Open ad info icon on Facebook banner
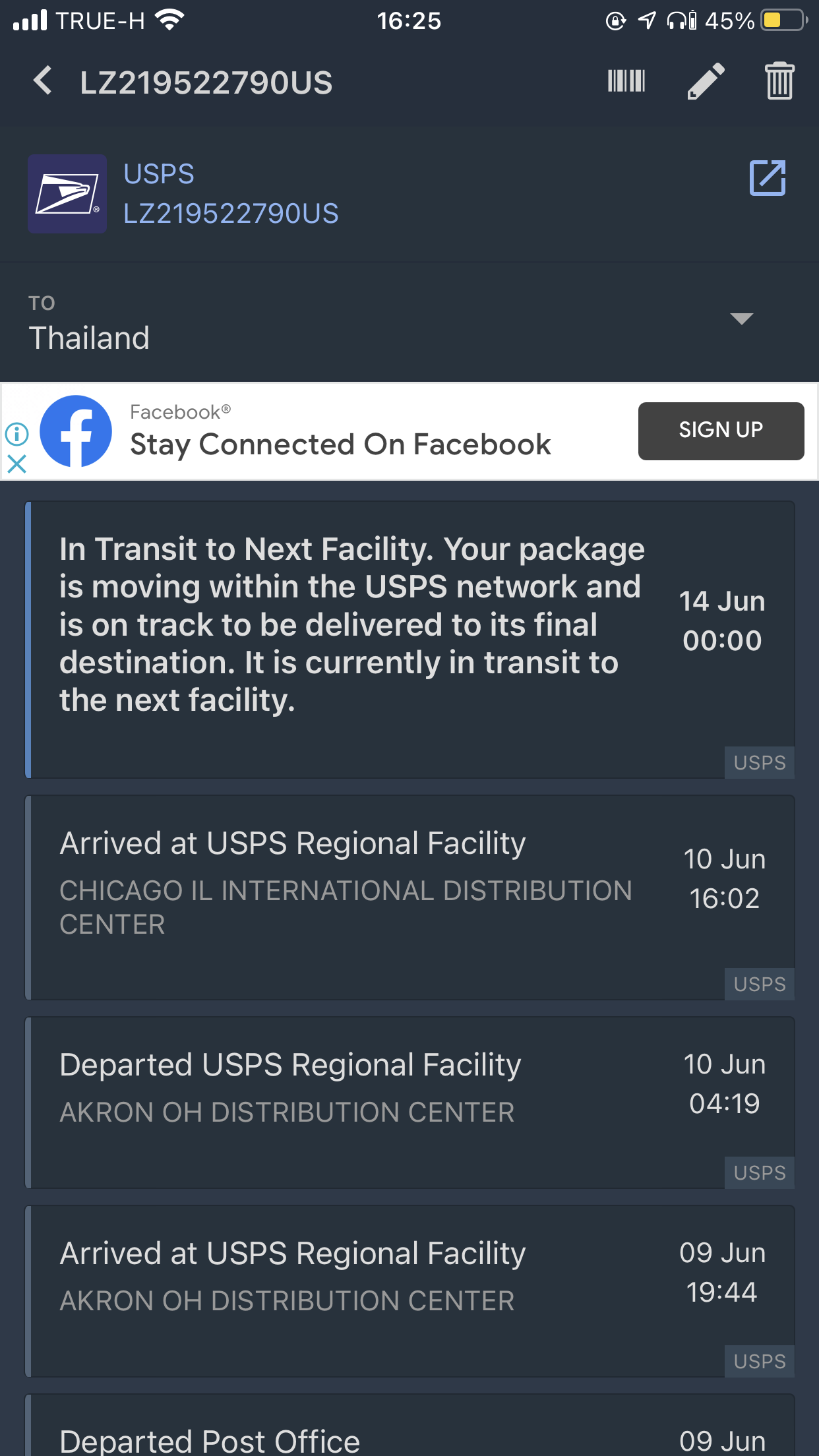This screenshot has height=1456, width=819. pos(16,434)
